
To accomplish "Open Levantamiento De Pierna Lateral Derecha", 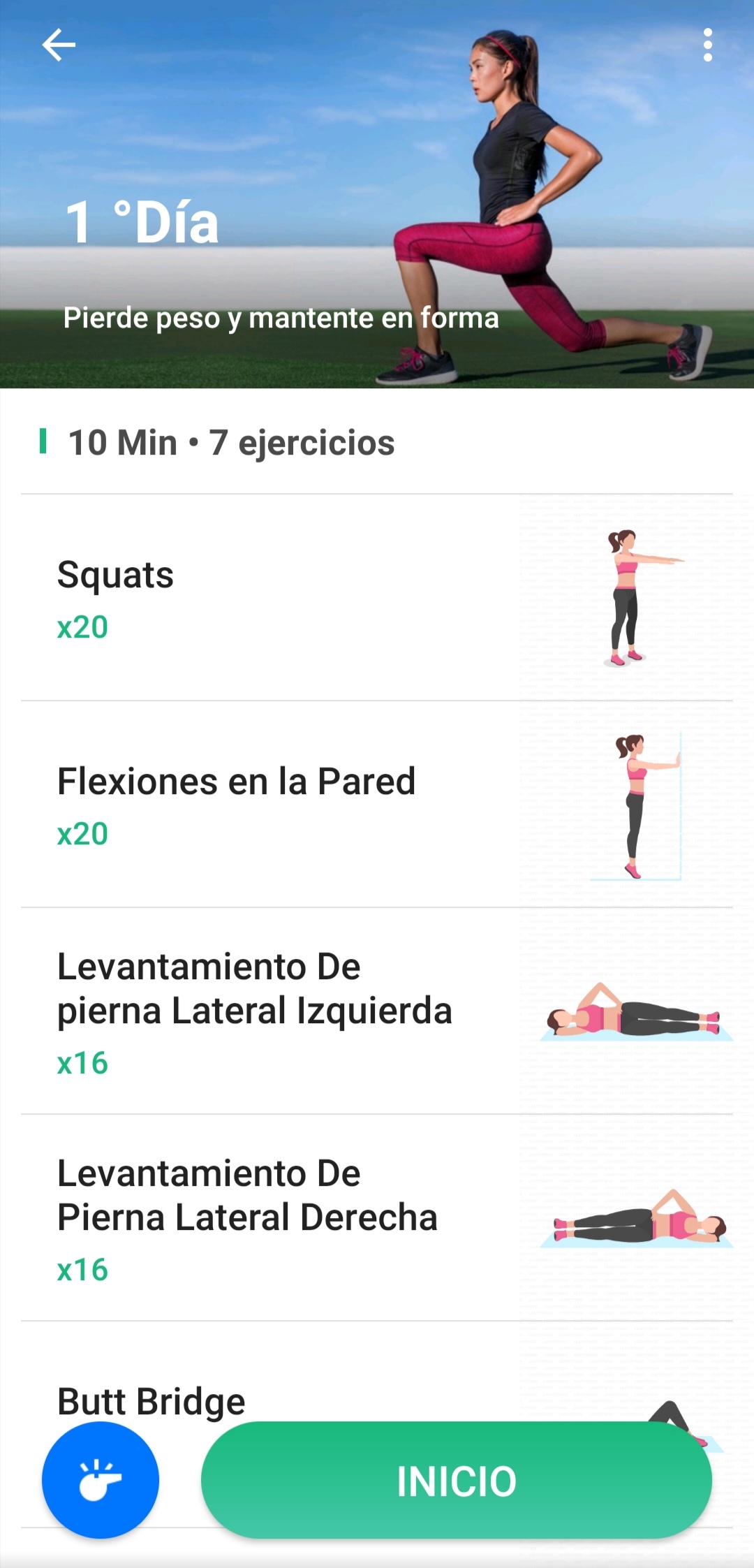I will point(377,1218).
